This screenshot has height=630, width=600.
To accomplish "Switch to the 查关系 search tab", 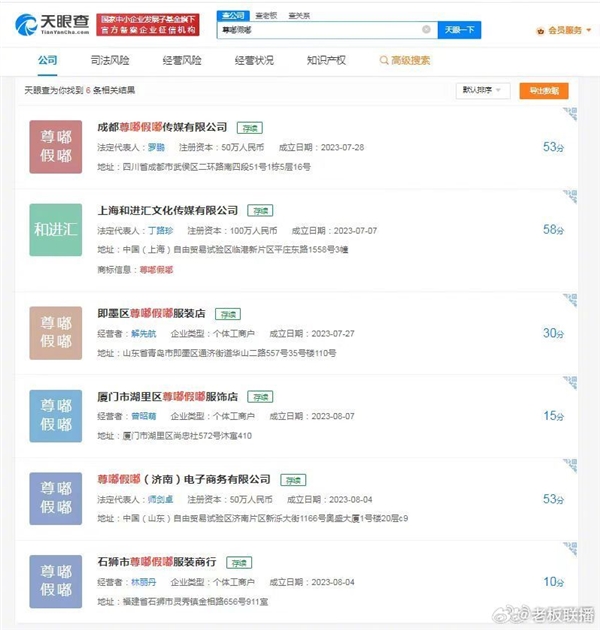I will [x=299, y=16].
